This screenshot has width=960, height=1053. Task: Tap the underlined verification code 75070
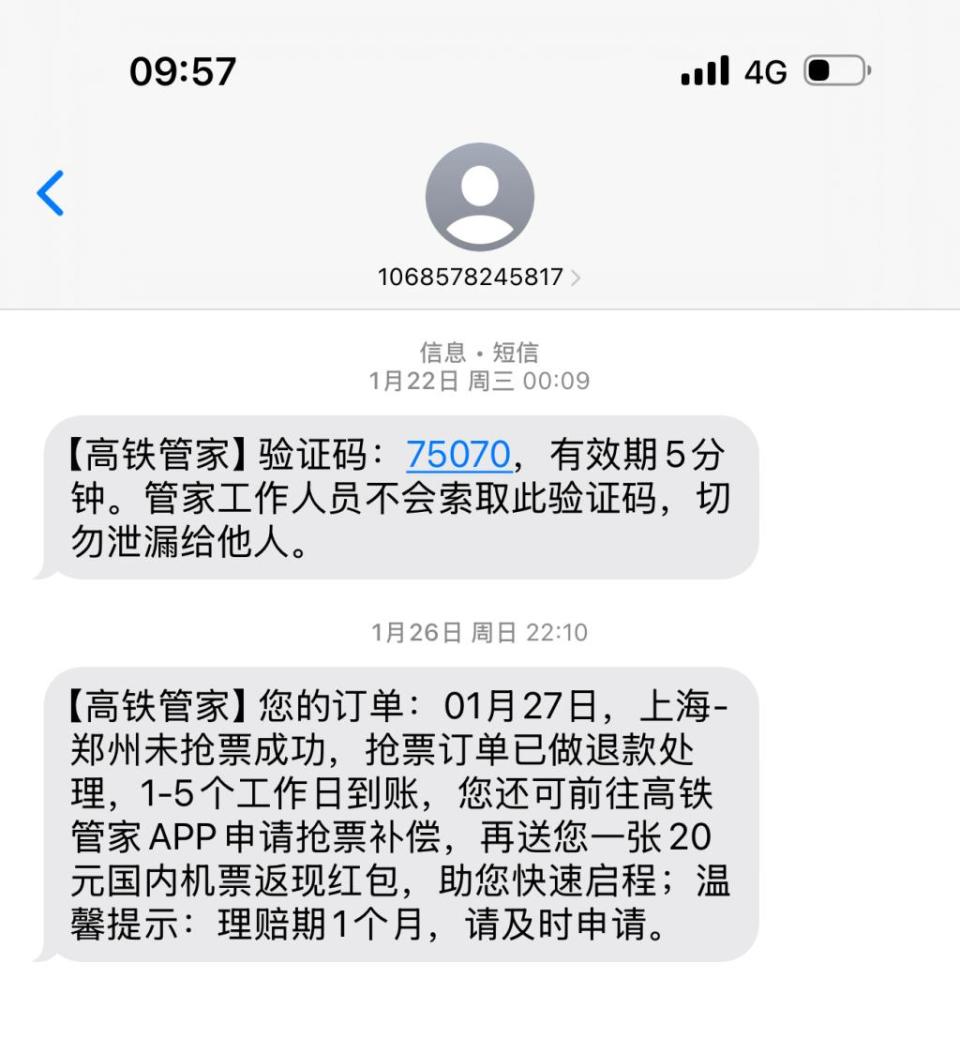pos(456,454)
